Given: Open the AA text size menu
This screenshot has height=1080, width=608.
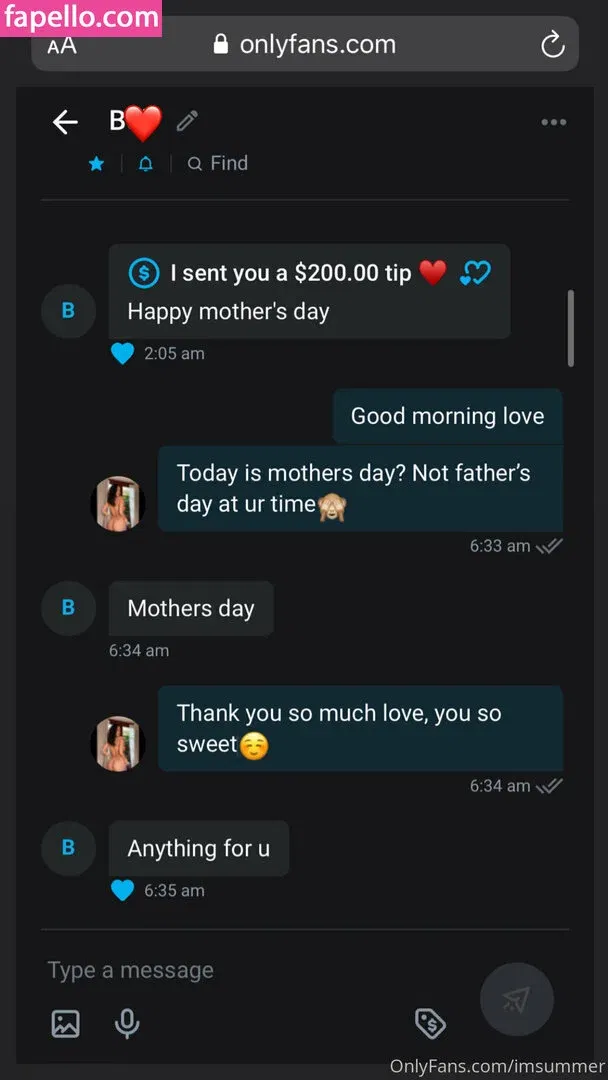Looking at the screenshot, I should coord(62,45).
